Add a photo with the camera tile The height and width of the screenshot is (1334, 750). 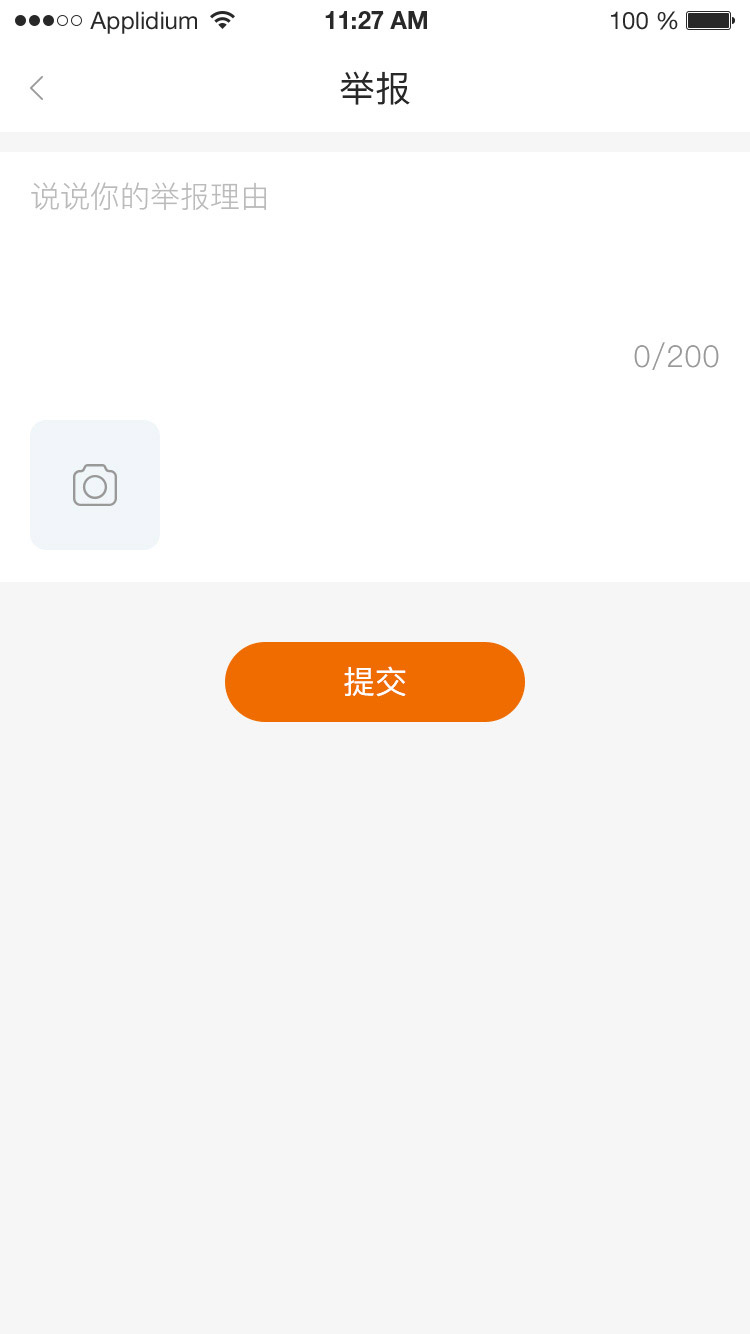point(95,485)
